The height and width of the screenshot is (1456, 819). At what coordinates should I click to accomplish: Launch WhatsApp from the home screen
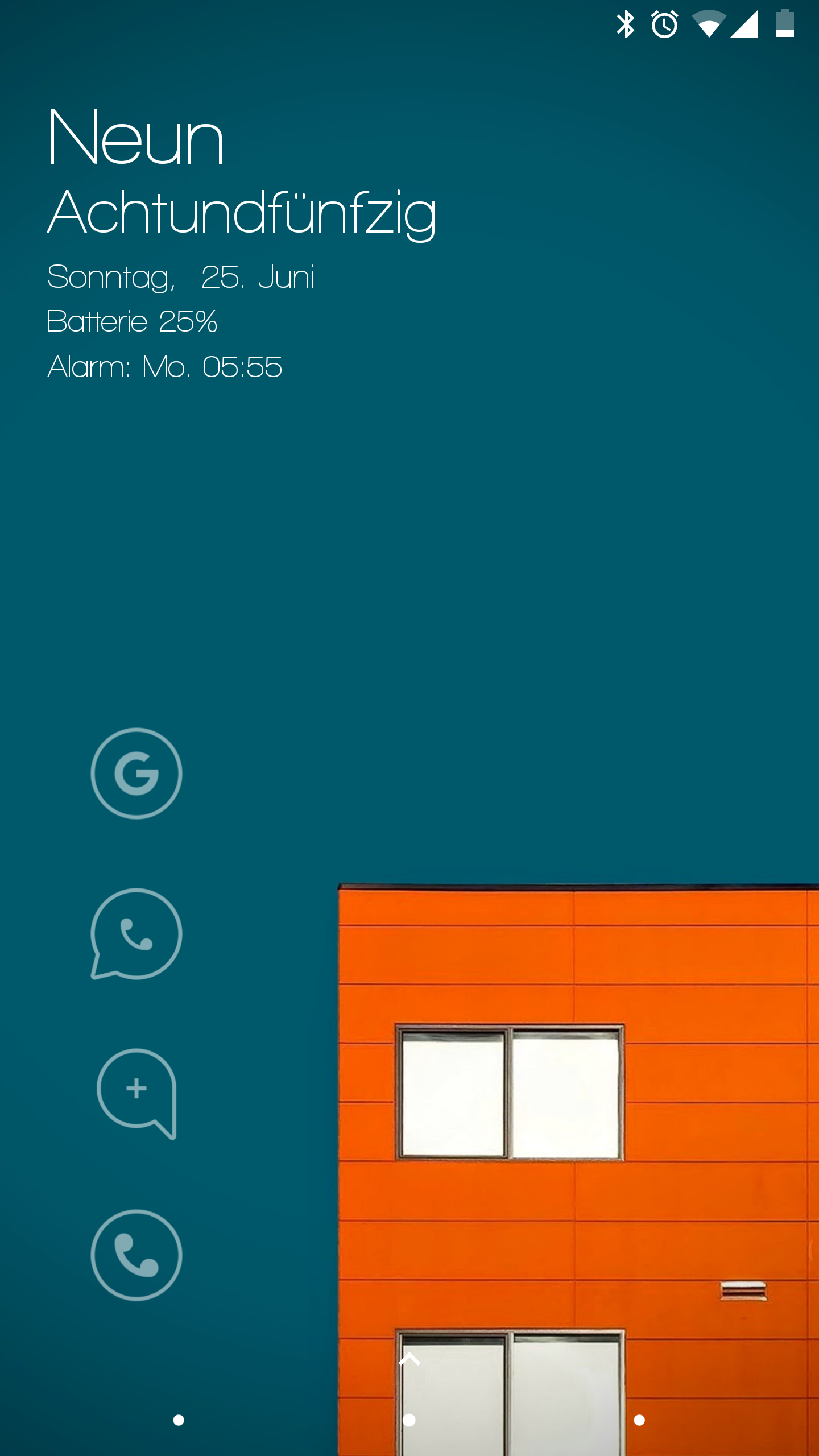[136, 934]
